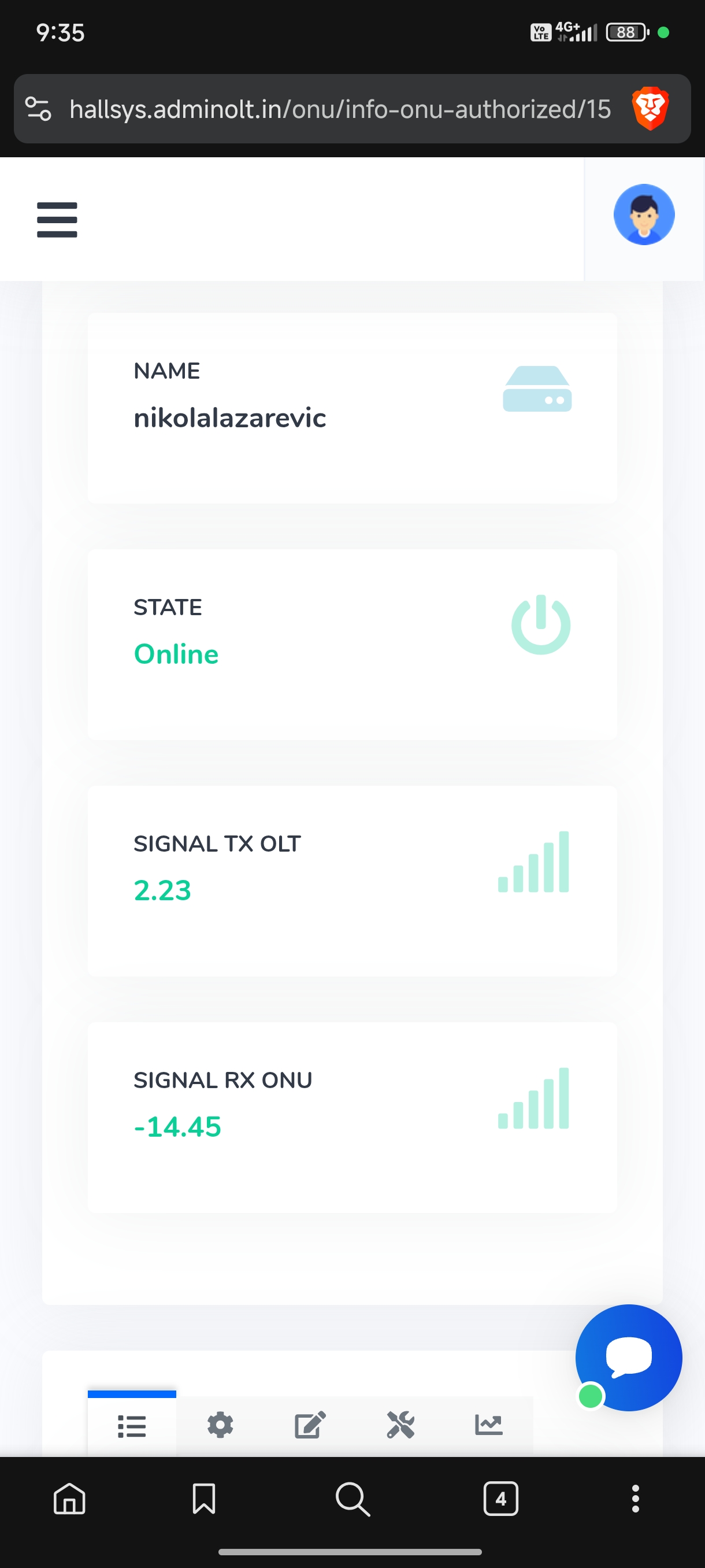Switch to the line chart tab

[x=488, y=1426]
